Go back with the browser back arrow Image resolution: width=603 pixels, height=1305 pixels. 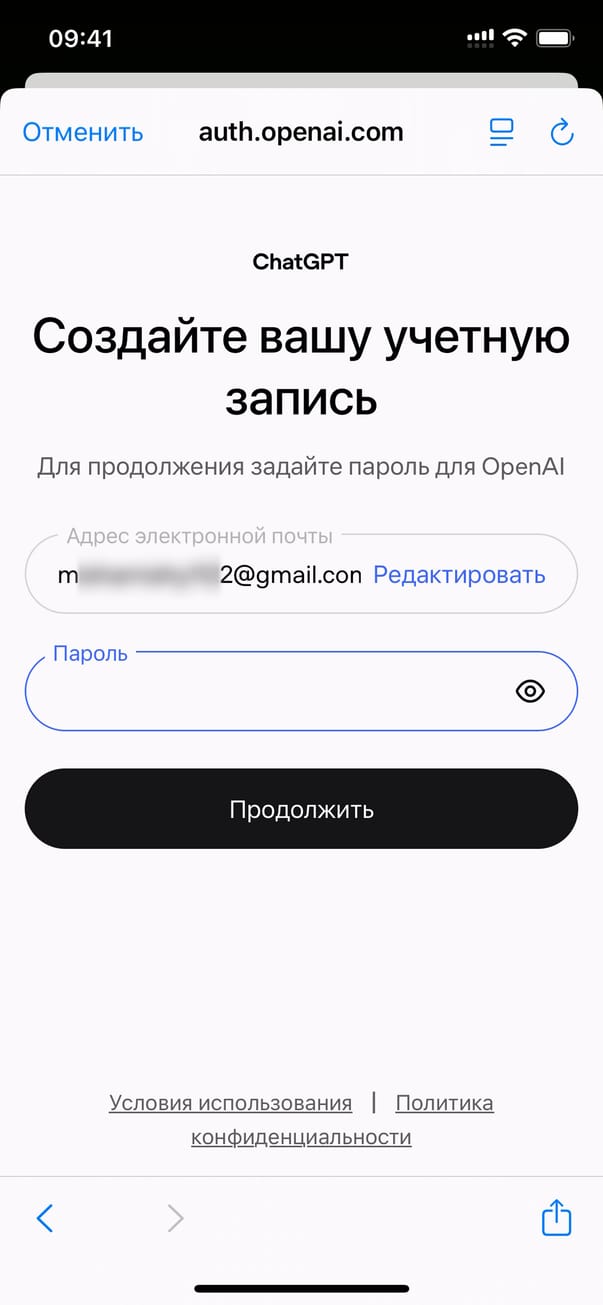pos(44,1217)
